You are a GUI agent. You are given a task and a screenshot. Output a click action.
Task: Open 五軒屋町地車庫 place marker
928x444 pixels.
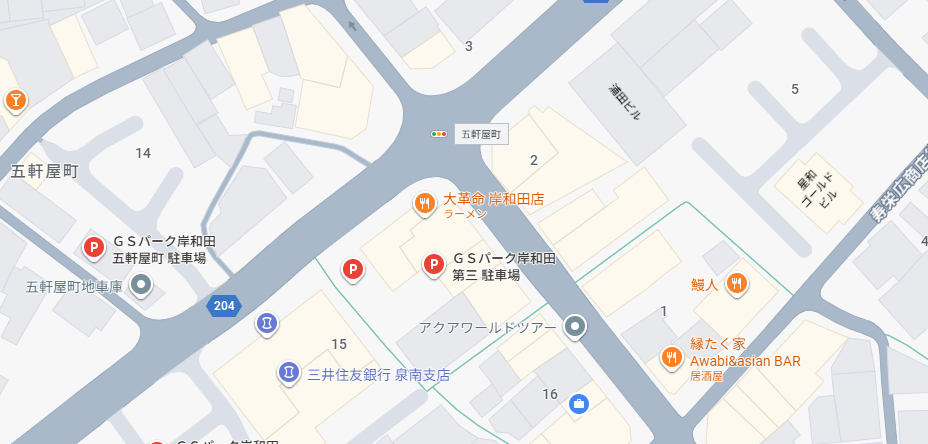click(x=142, y=286)
